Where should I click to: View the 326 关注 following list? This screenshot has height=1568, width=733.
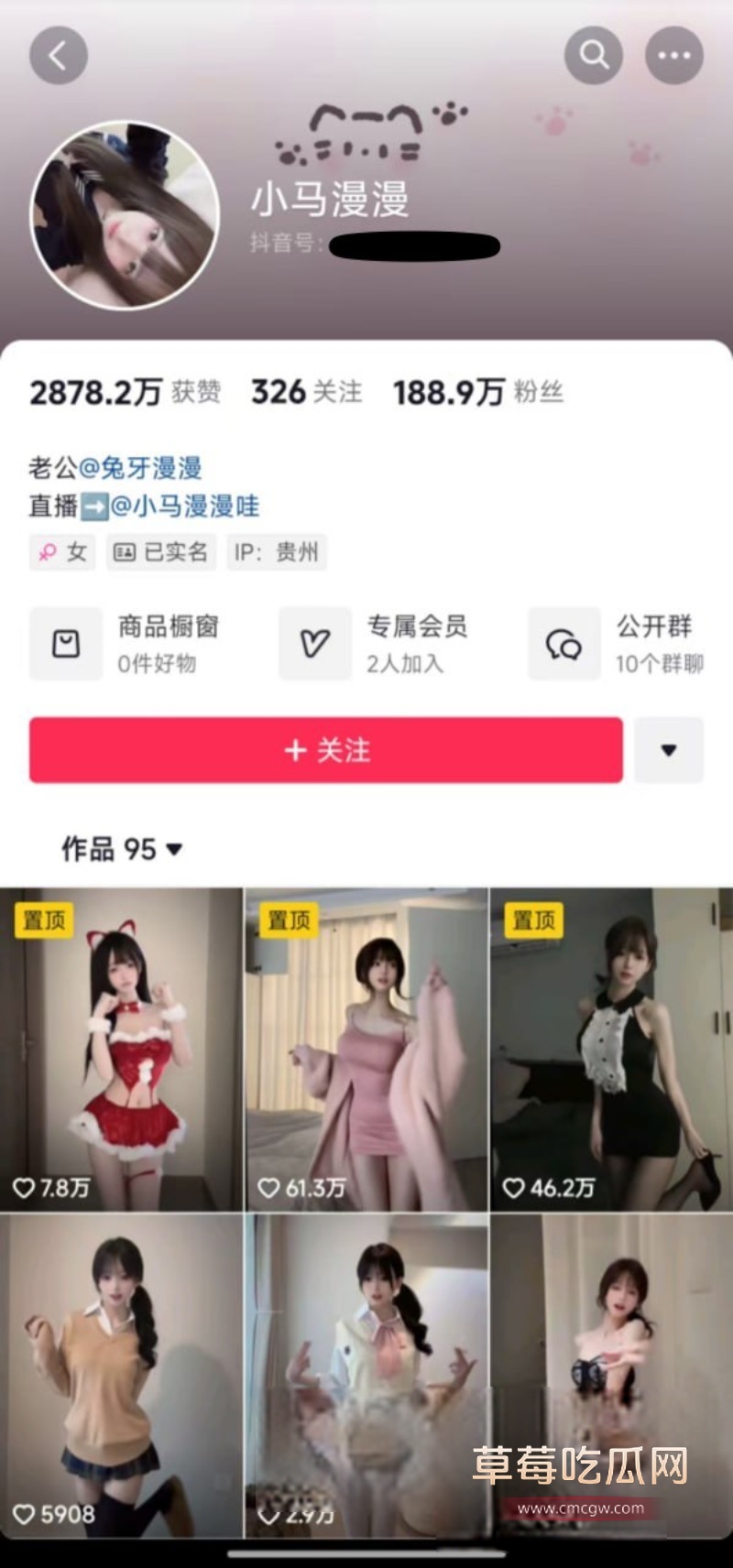pos(307,393)
